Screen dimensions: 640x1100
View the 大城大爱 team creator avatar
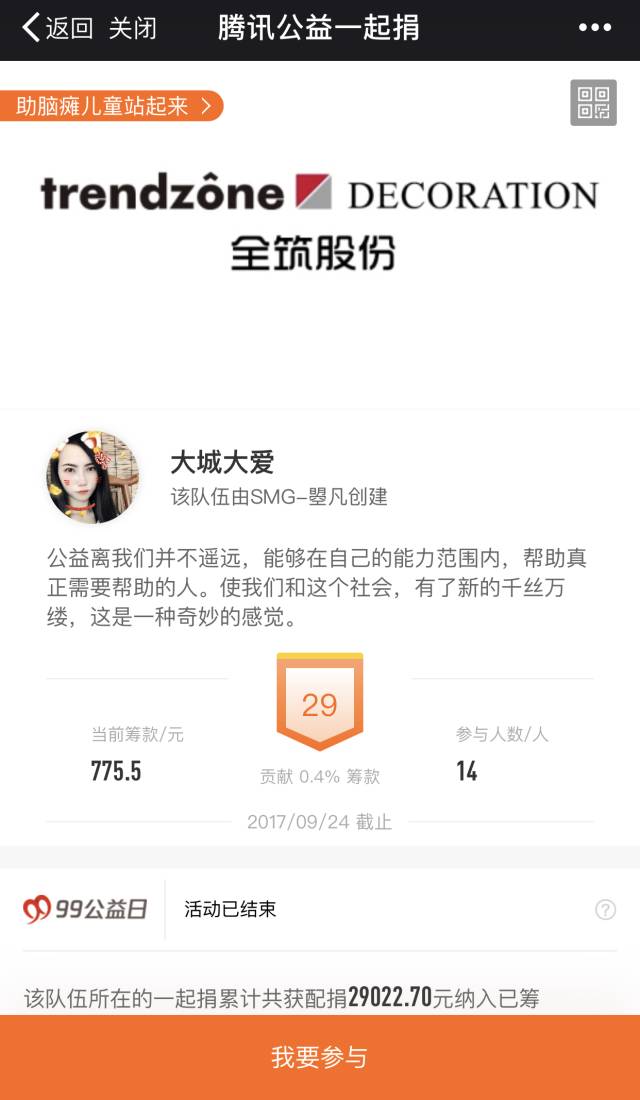coord(93,477)
